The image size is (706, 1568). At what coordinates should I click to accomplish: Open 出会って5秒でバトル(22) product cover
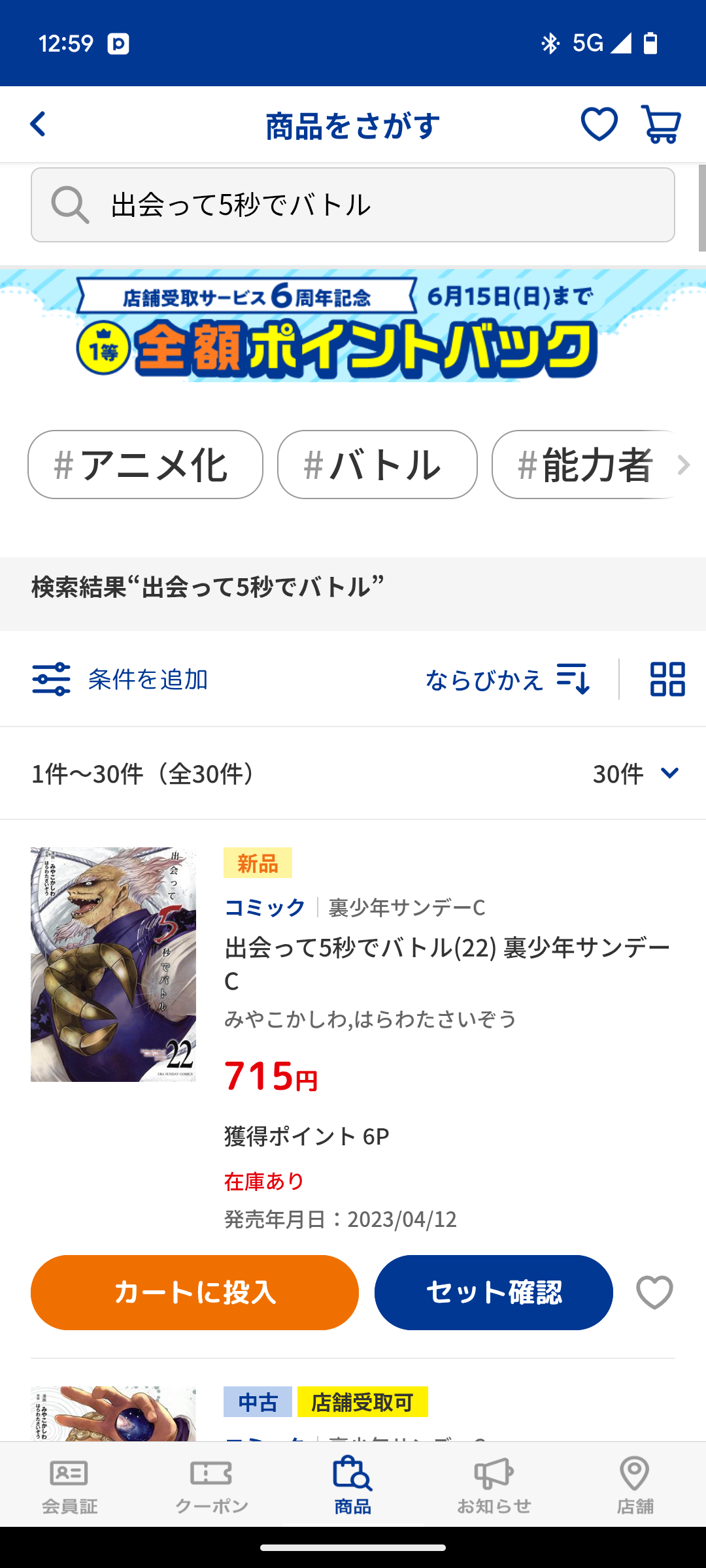[113, 964]
